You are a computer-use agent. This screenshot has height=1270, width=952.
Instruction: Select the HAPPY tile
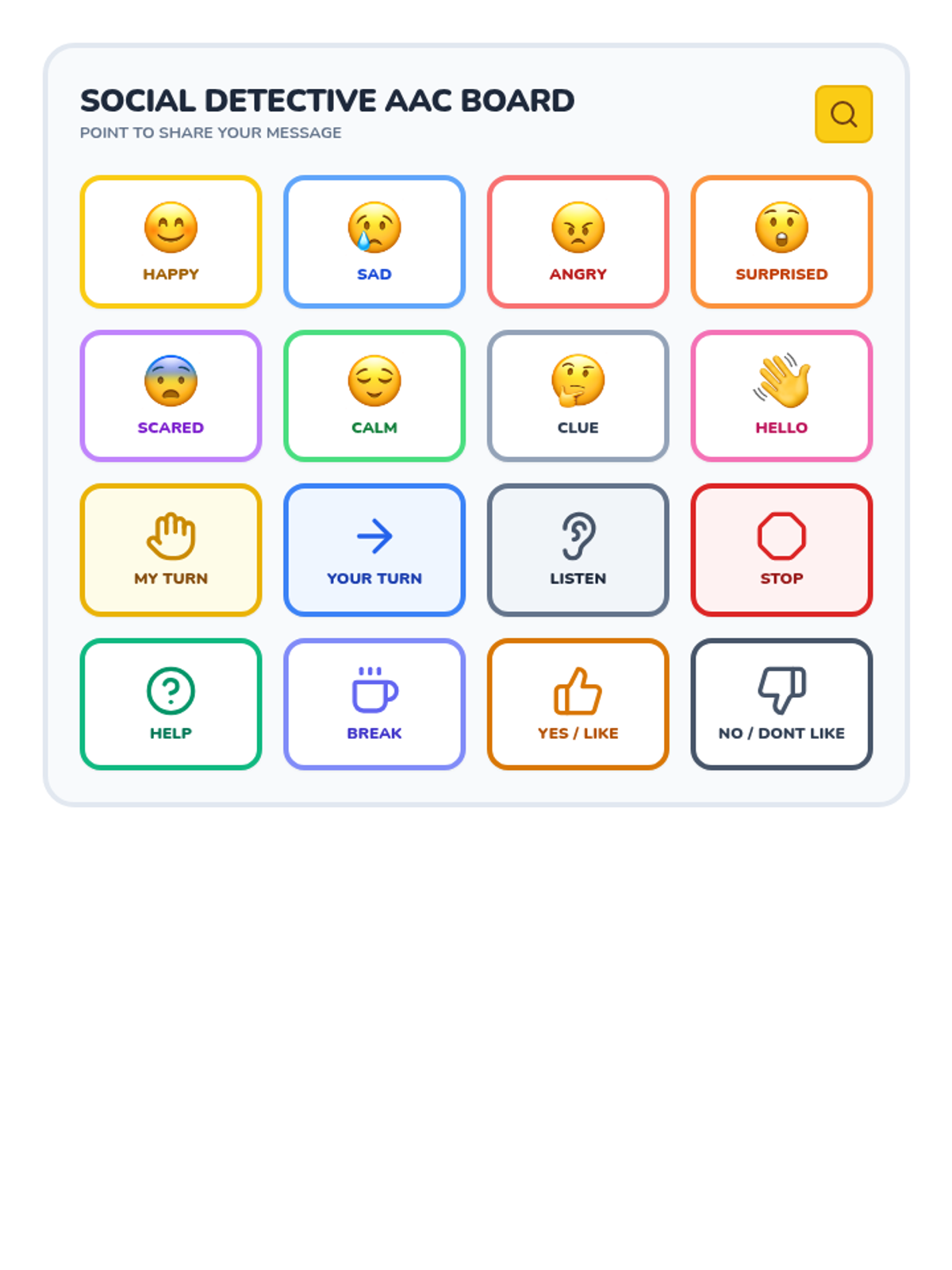171,241
